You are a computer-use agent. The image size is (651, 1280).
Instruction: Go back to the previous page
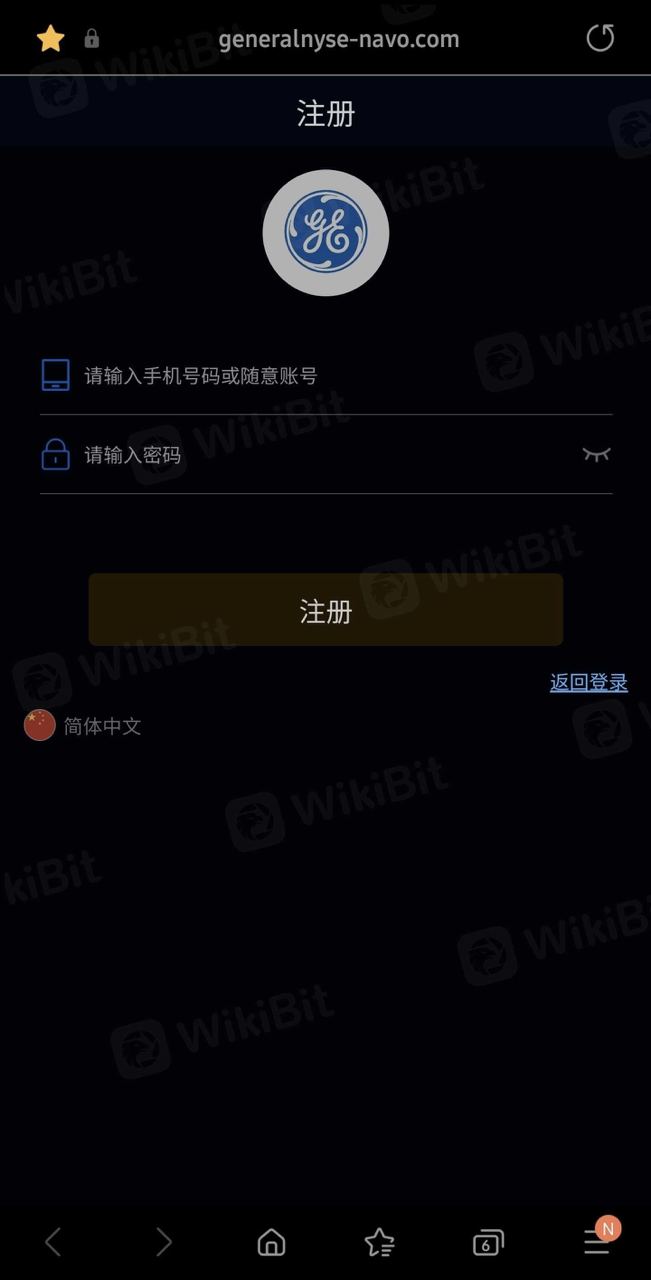[54, 1243]
